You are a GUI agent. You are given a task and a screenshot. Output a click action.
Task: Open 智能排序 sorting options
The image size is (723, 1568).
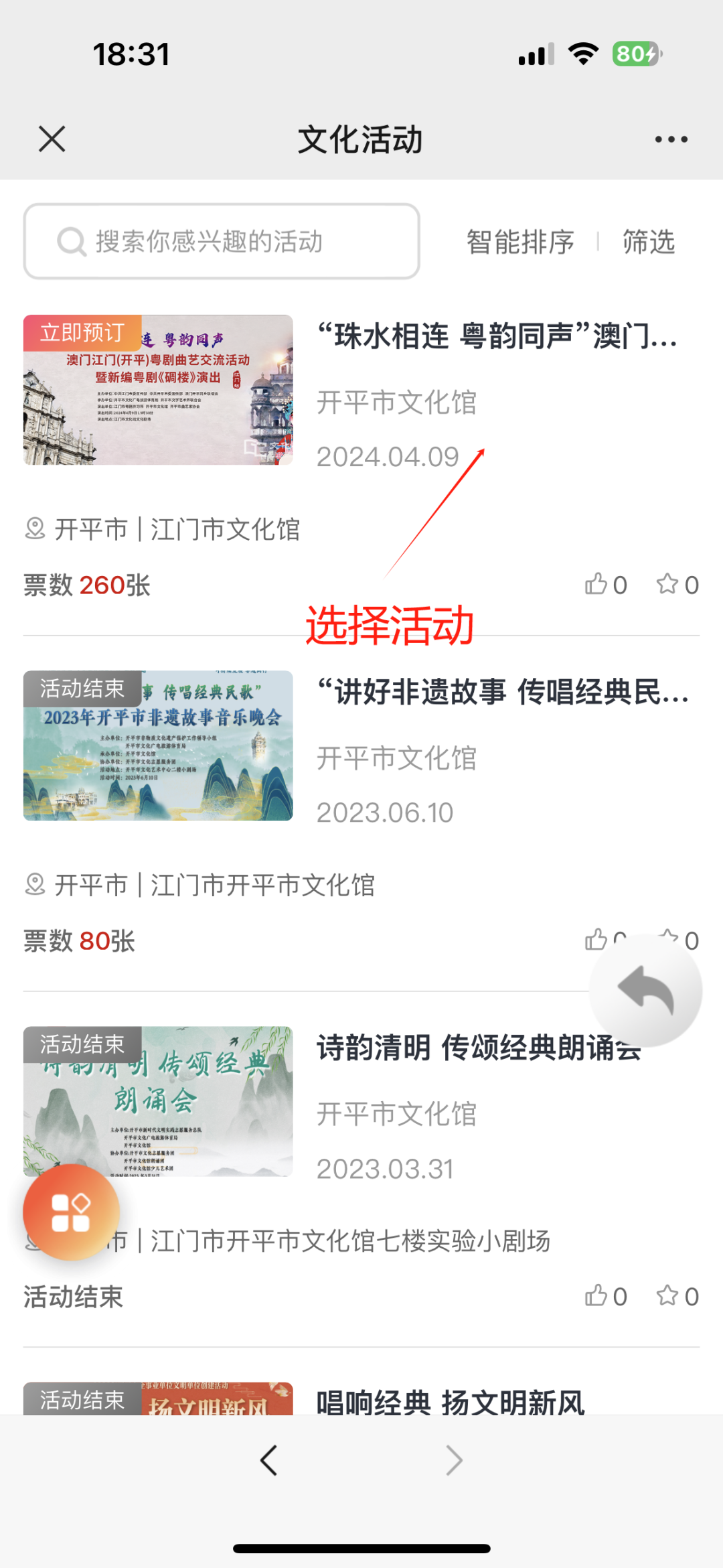click(x=520, y=242)
